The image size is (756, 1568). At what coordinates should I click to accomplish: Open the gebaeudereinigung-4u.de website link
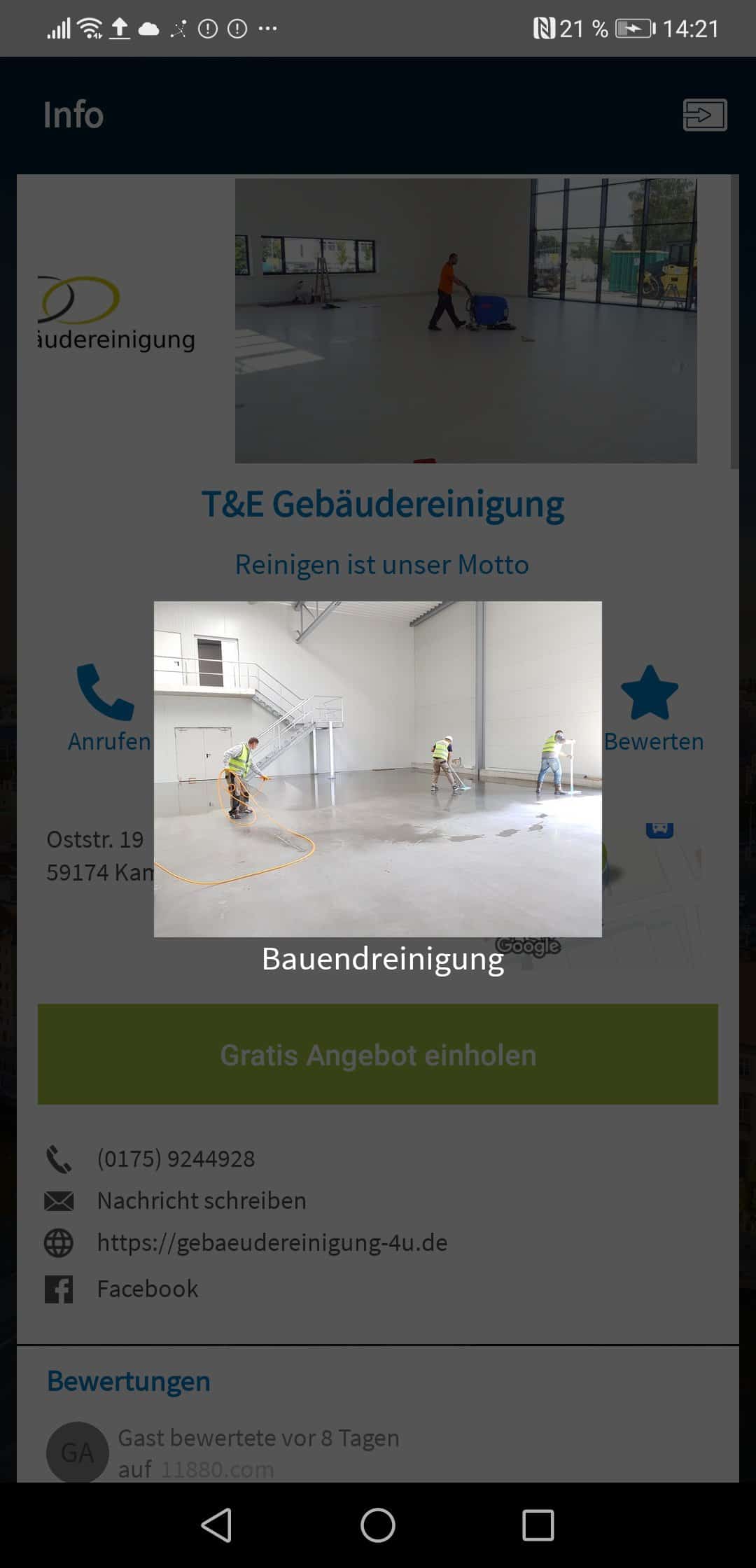click(272, 1242)
